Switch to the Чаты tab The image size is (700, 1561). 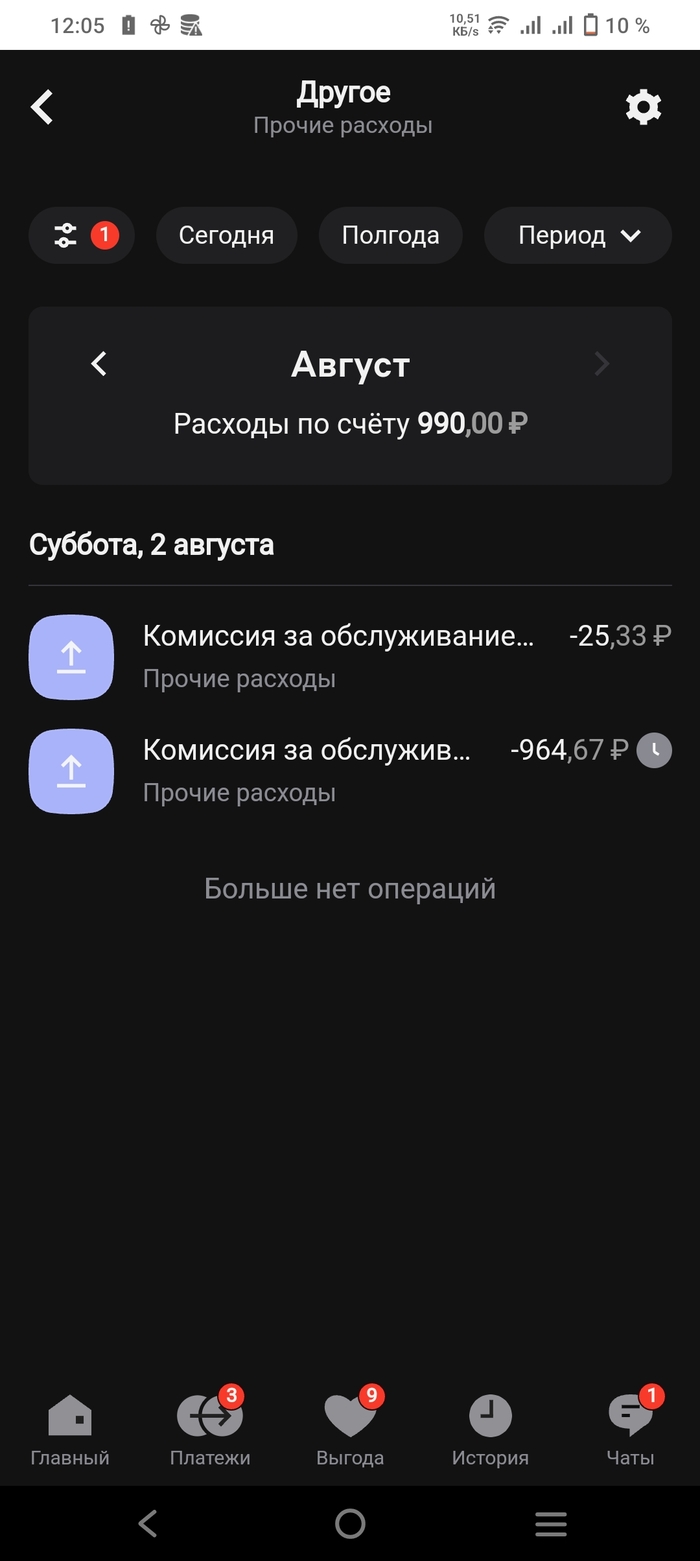point(630,1430)
